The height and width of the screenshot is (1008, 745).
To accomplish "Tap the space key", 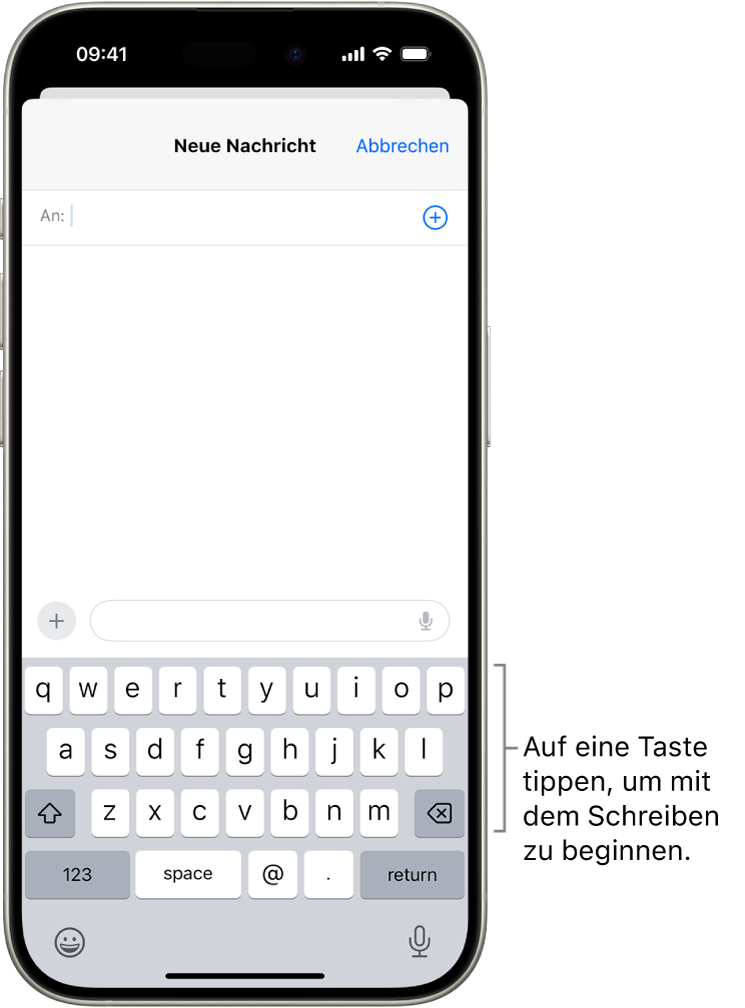I will (188, 874).
